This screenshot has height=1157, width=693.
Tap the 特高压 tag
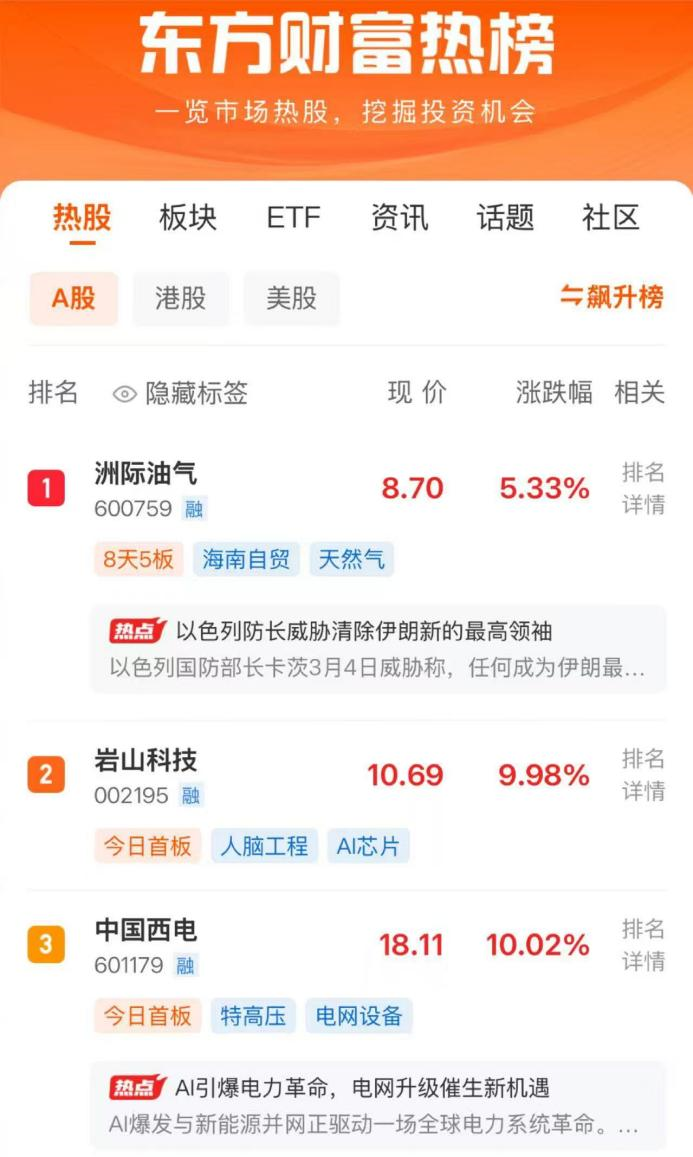(x=253, y=1016)
